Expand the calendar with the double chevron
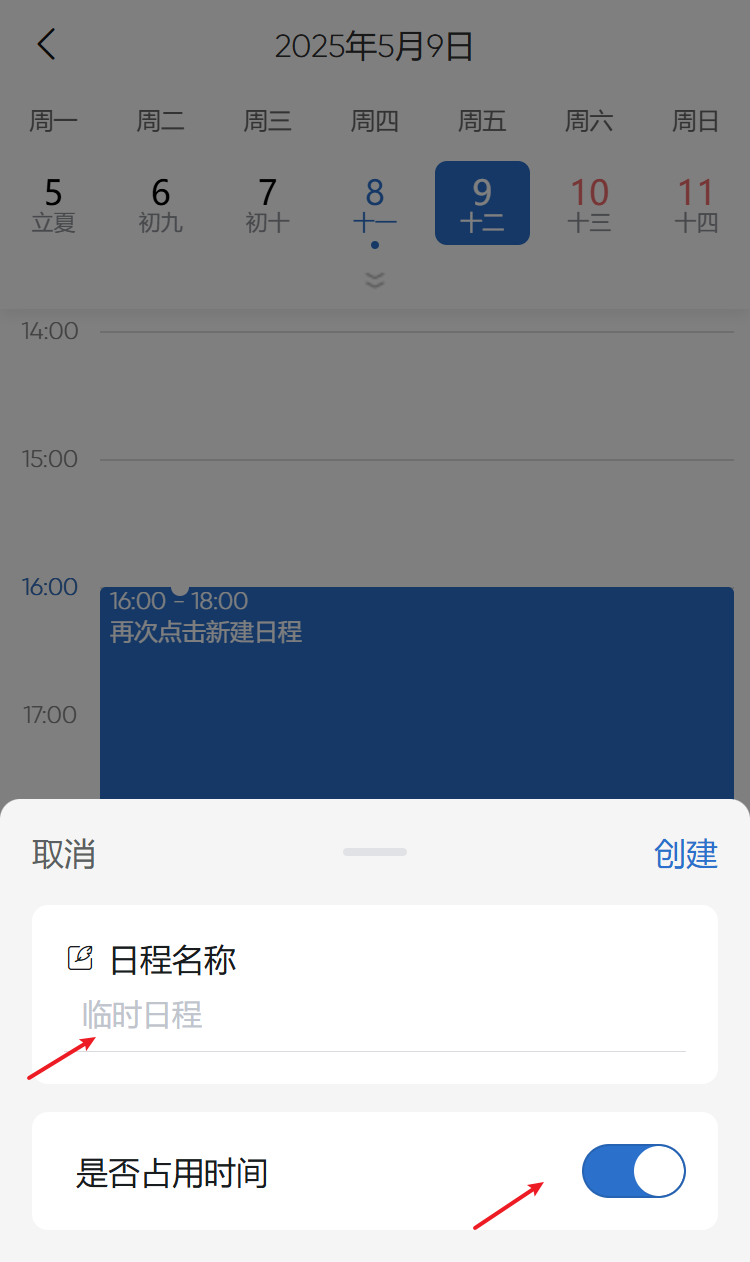750x1262 pixels. (375, 280)
